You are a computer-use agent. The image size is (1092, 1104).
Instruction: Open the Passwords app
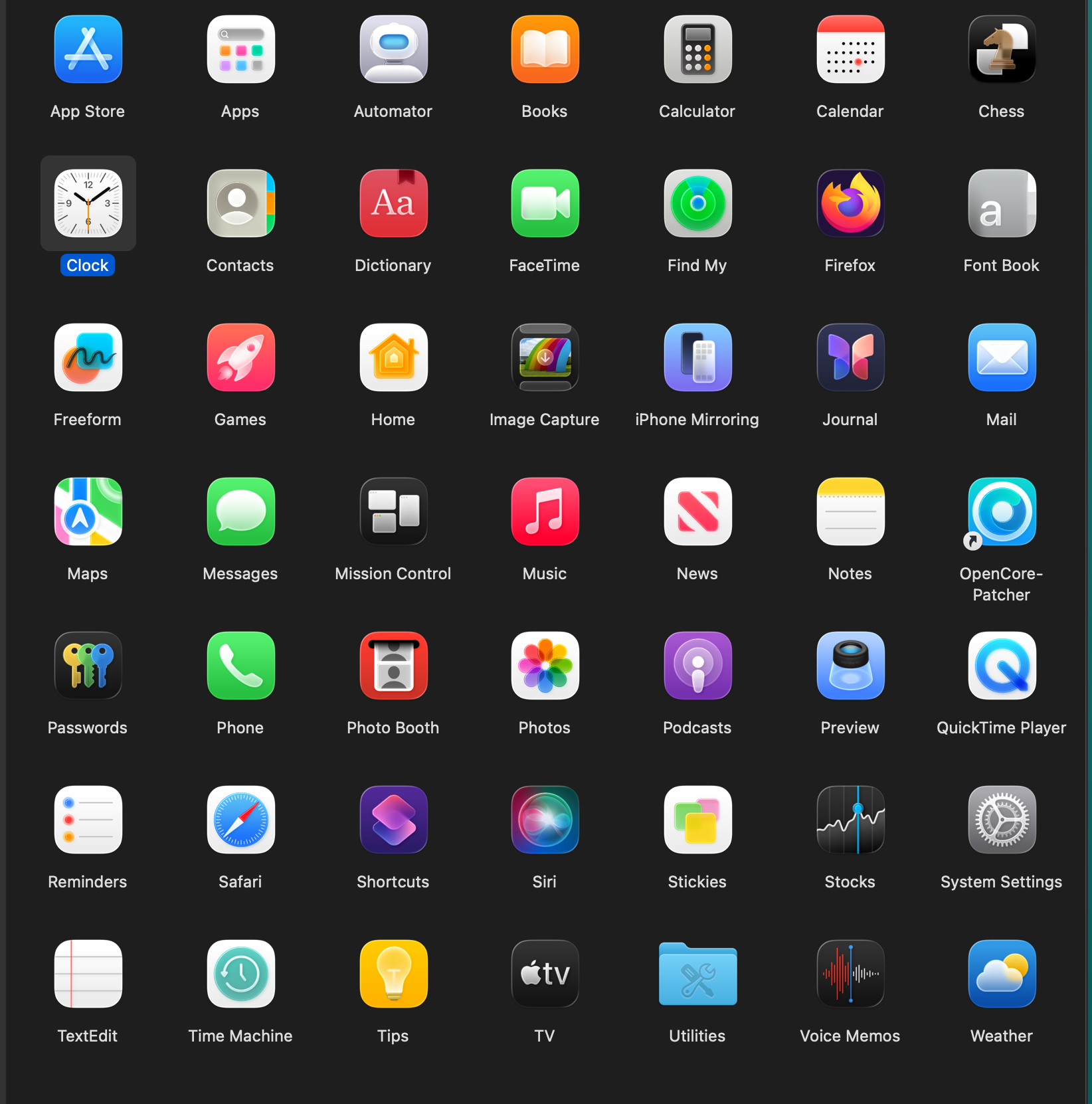88,666
